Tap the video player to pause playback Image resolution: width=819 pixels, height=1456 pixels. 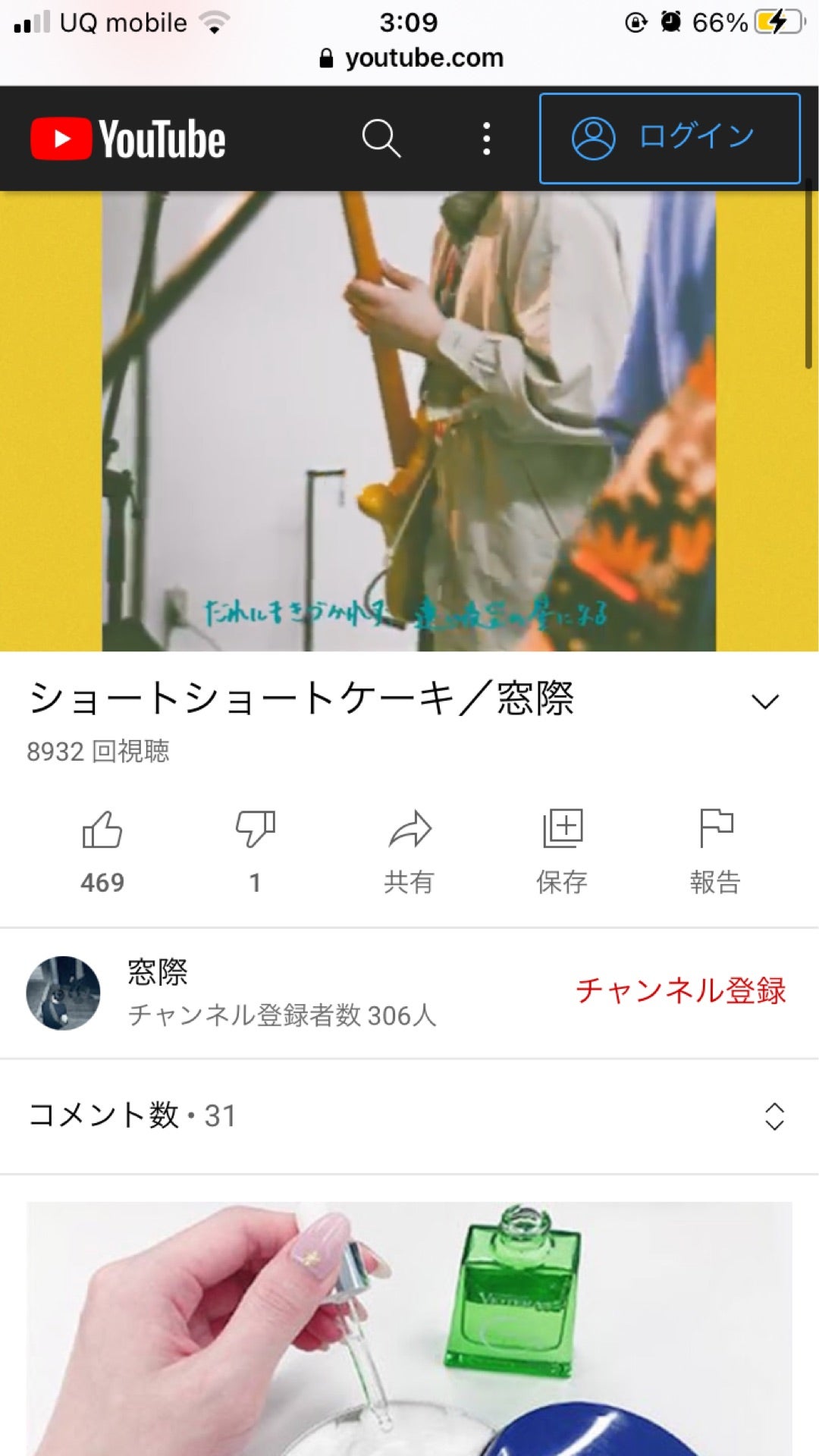click(x=409, y=421)
